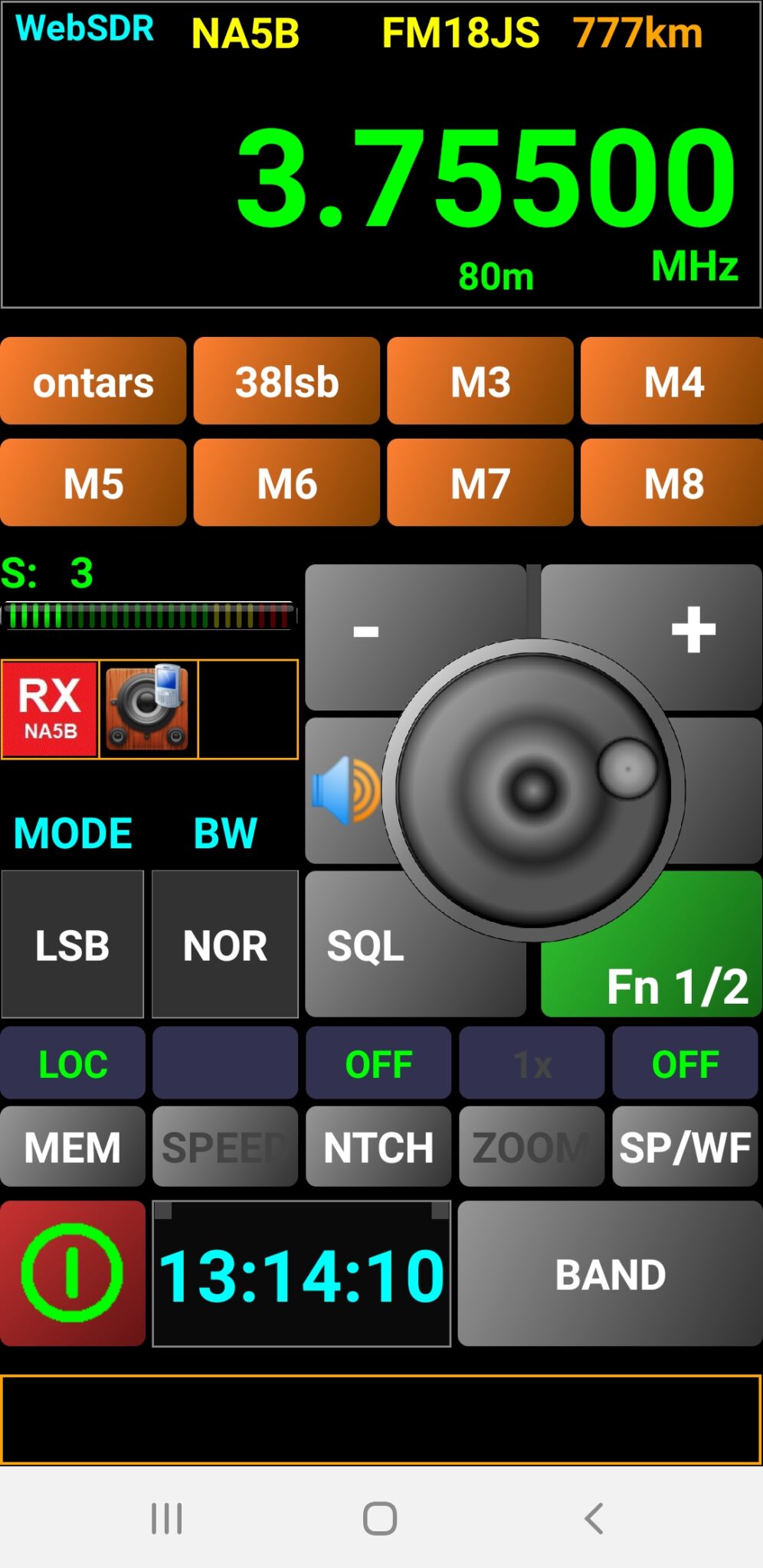Recall the ontars memory preset

pos(93,381)
